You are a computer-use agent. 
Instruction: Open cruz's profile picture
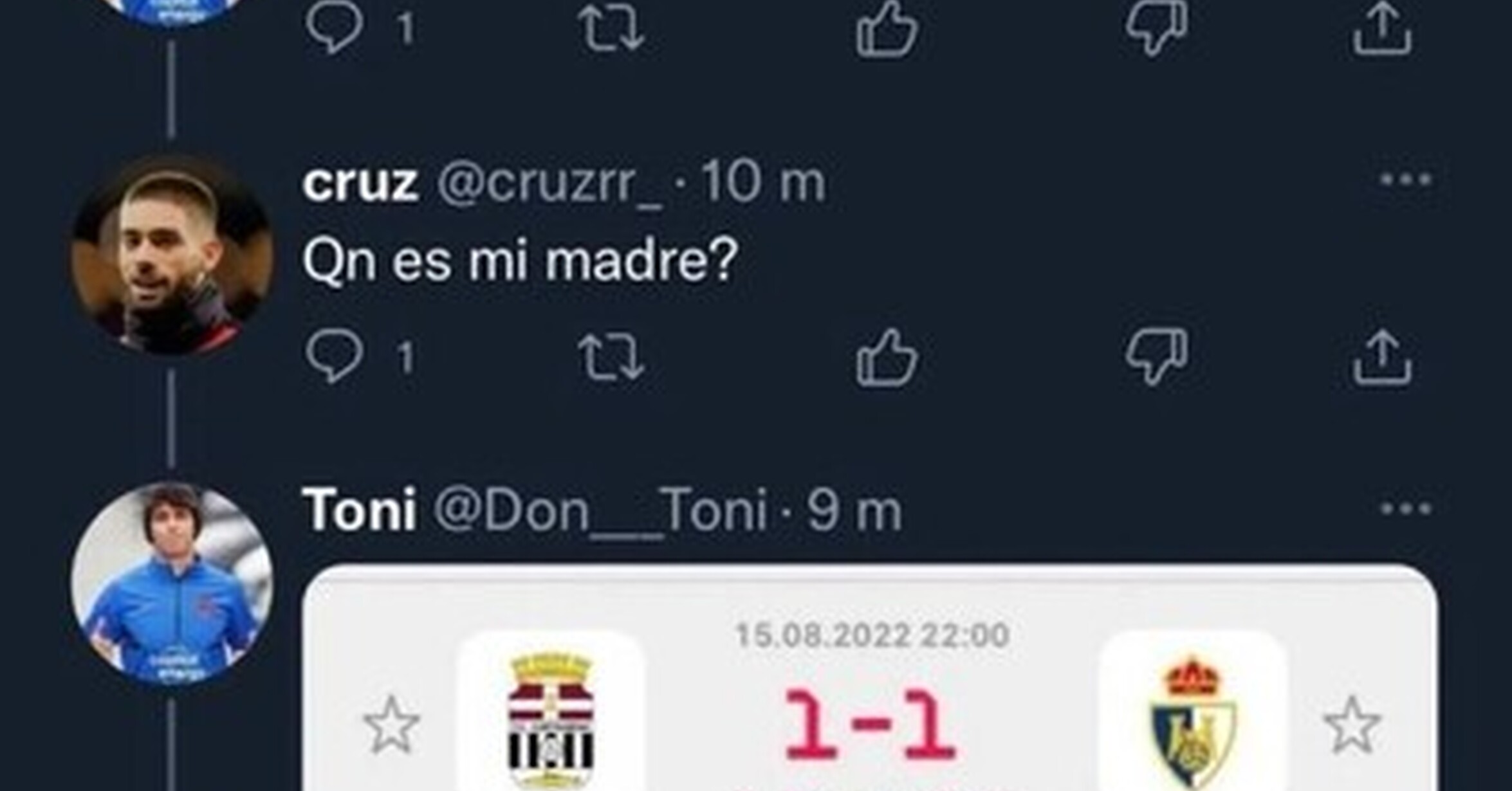tap(172, 255)
